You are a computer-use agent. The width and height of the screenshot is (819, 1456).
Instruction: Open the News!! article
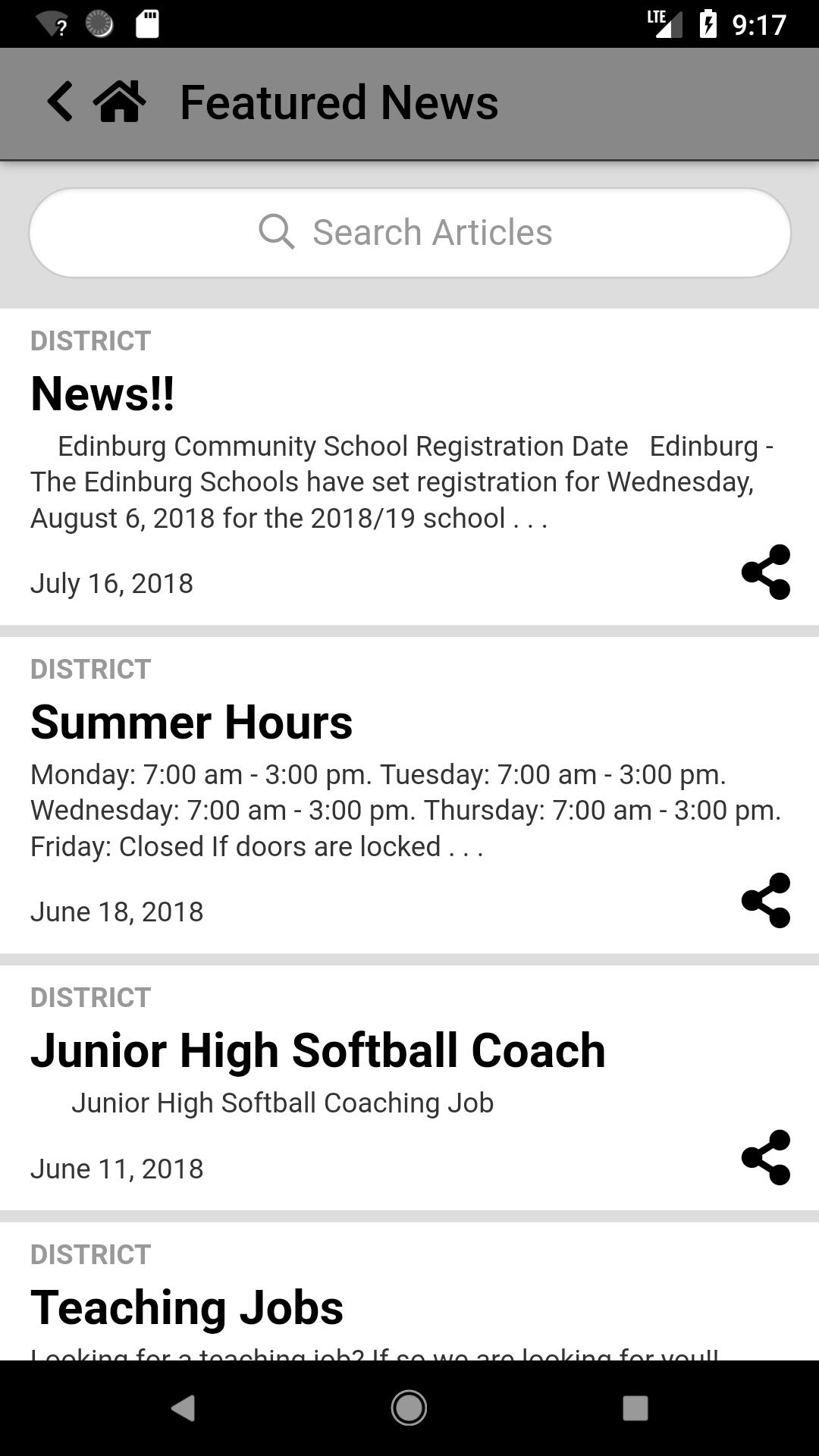102,394
